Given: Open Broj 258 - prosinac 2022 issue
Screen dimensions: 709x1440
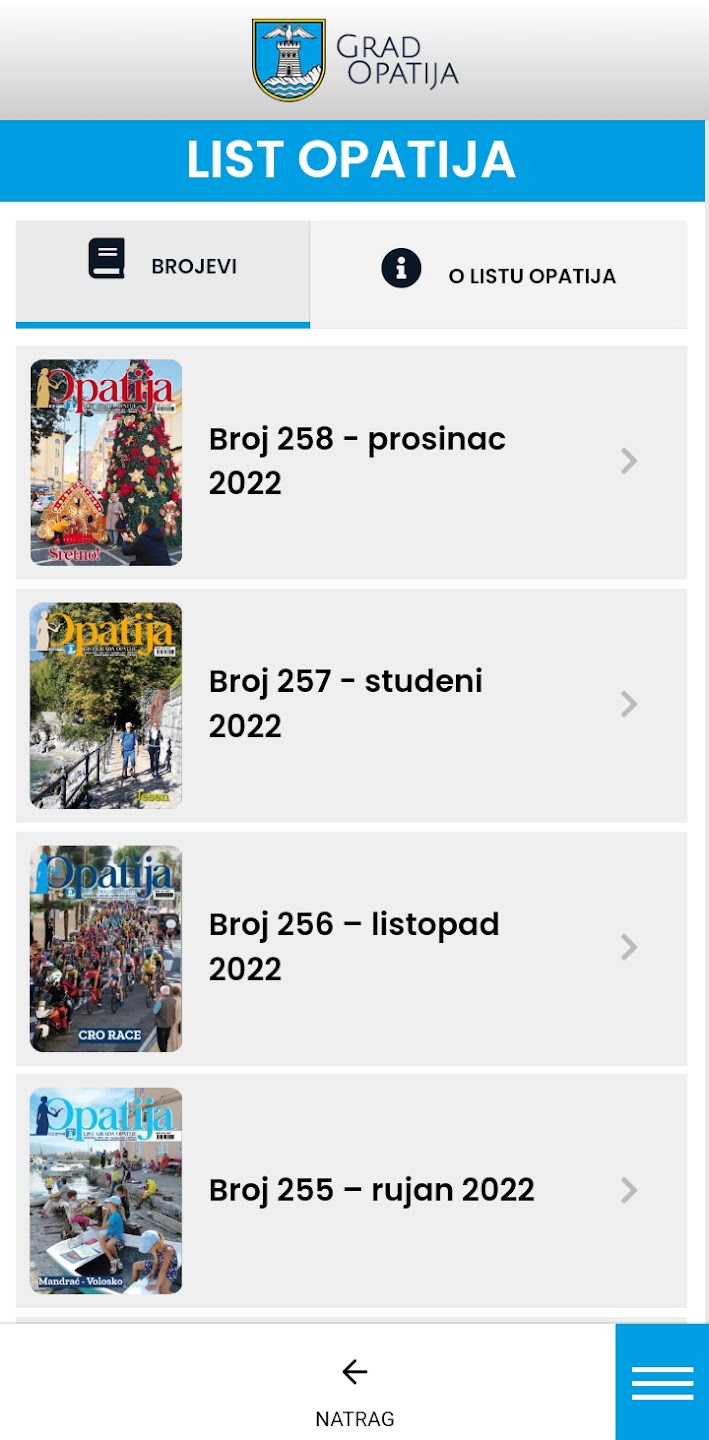Looking at the screenshot, I should pos(351,462).
